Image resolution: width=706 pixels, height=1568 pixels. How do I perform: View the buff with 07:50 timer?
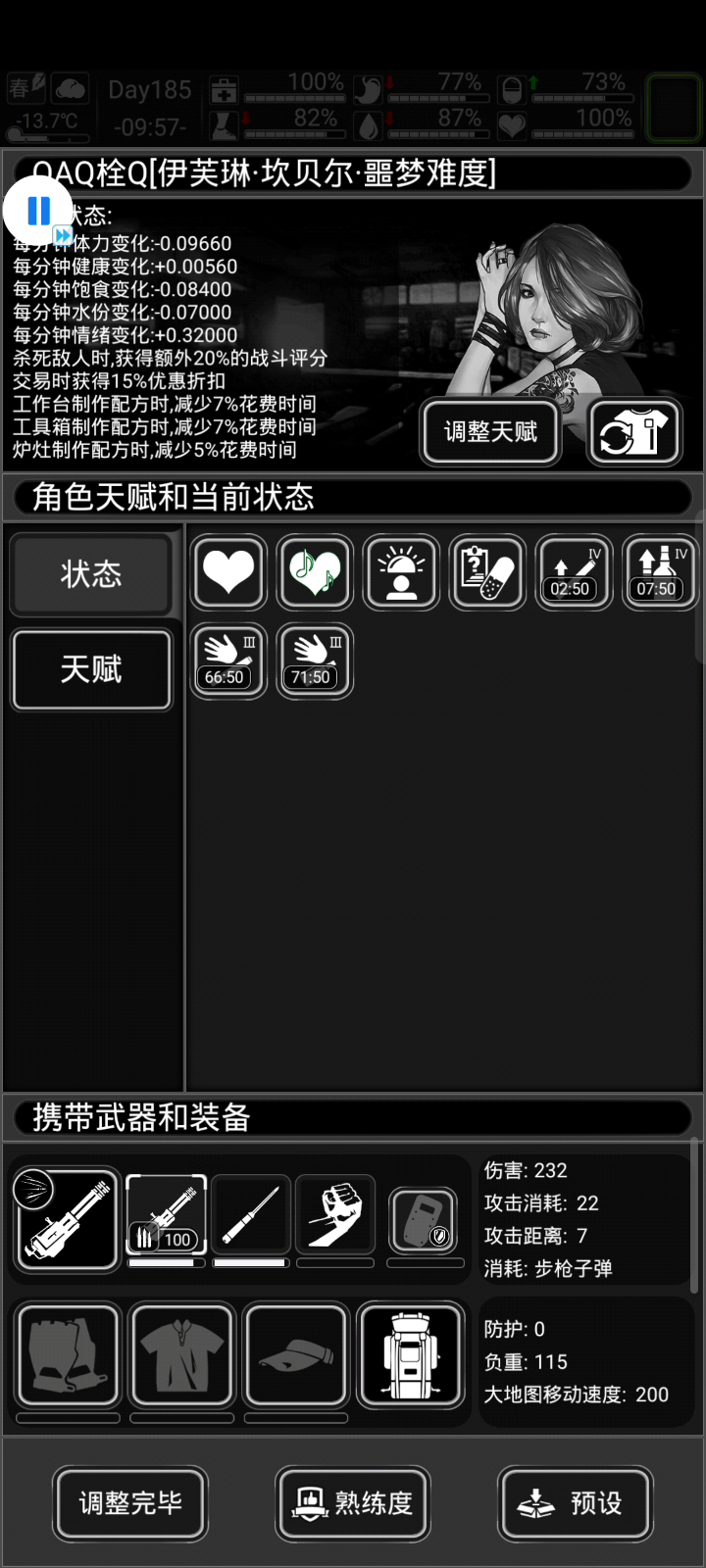[660, 572]
